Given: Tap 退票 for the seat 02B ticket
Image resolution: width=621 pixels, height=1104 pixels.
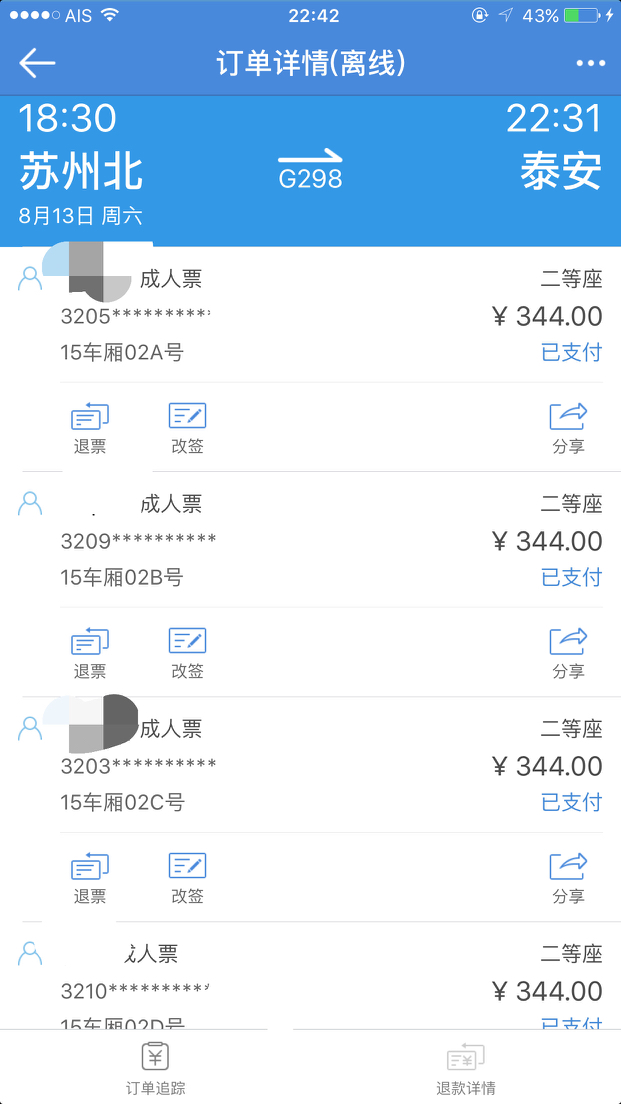Looking at the screenshot, I should pos(90,653).
